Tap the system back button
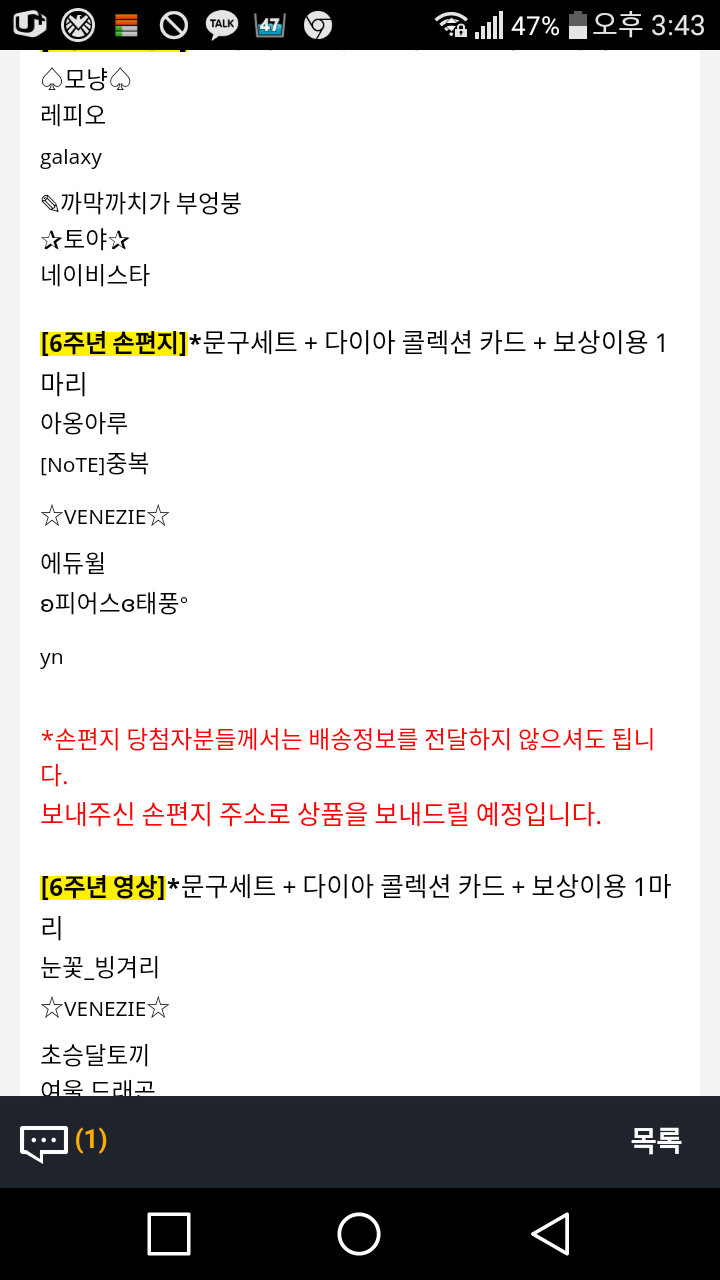The height and width of the screenshot is (1280, 720). (550, 1234)
